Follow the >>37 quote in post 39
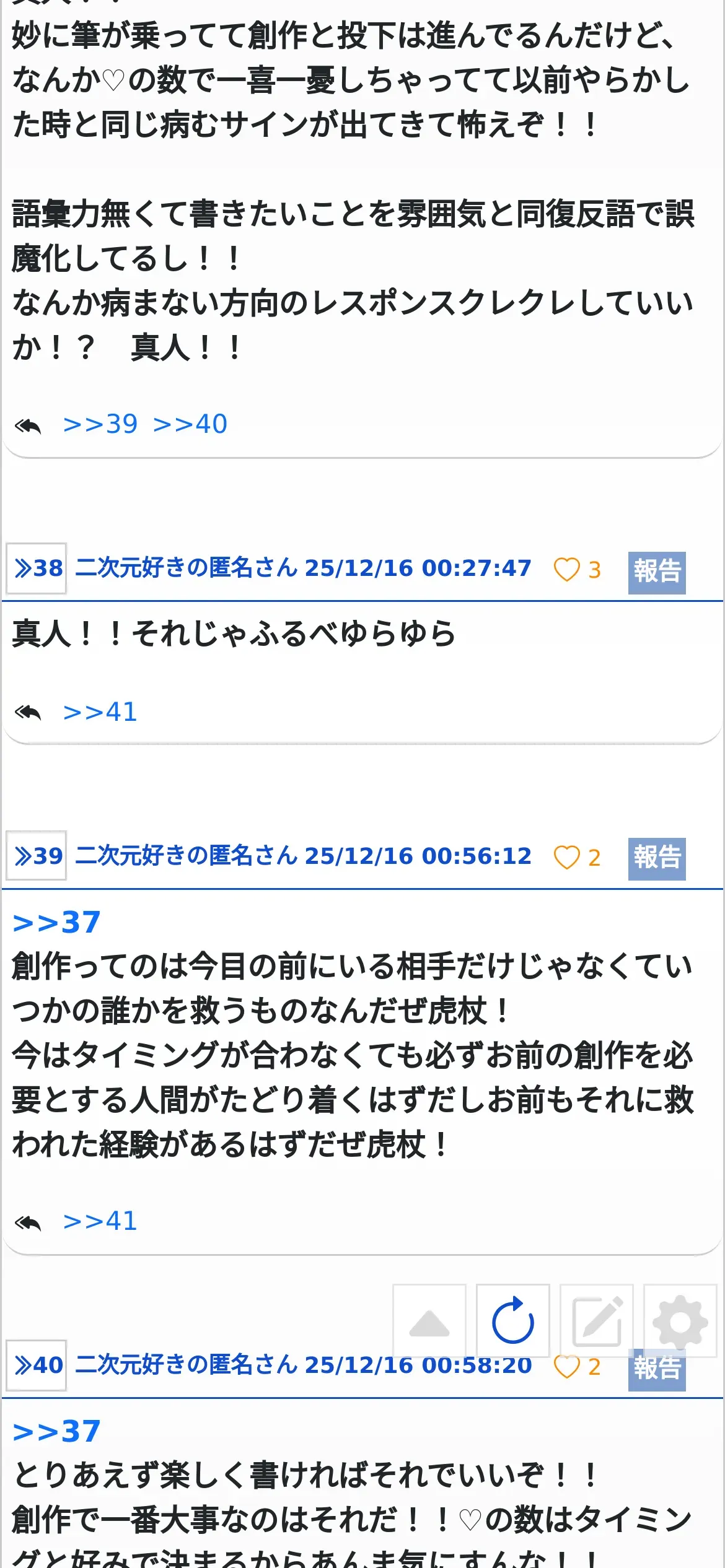Viewport: 725px width, 1568px height. (x=56, y=923)
